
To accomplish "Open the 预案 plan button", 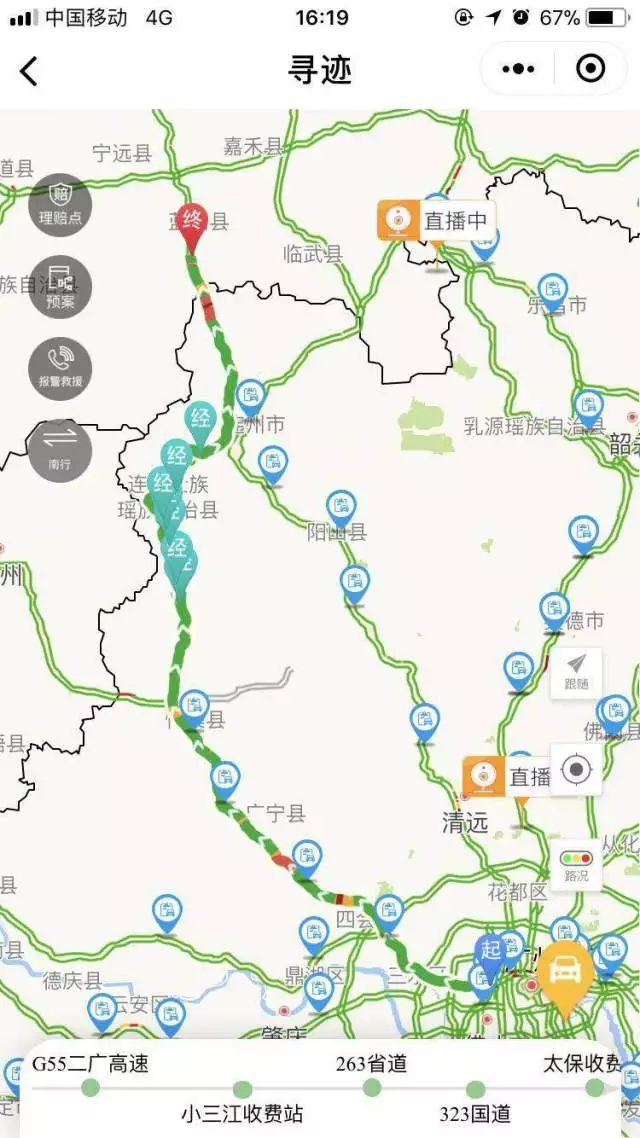I will 60,287.
